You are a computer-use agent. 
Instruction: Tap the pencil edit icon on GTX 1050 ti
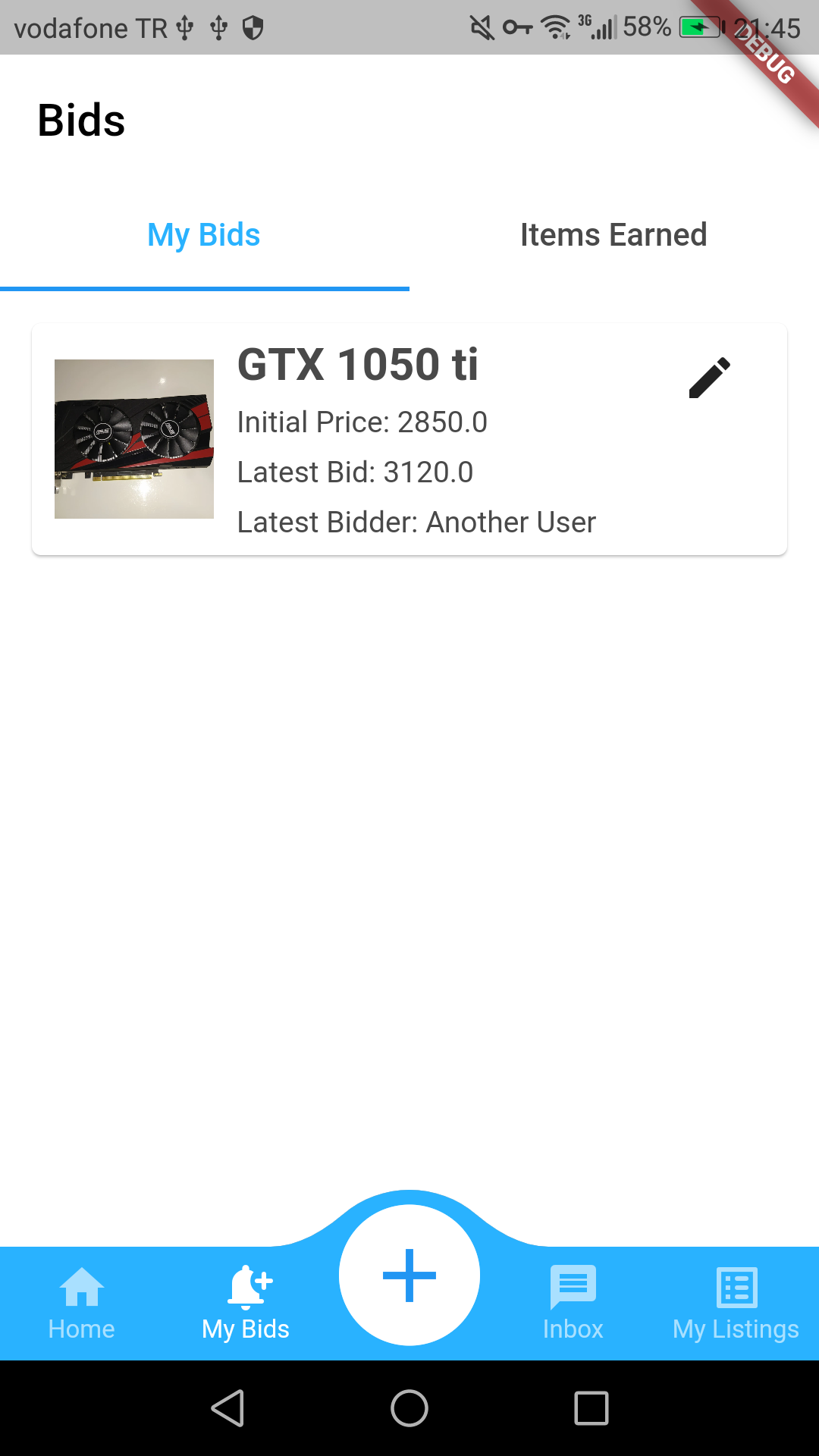708,375
